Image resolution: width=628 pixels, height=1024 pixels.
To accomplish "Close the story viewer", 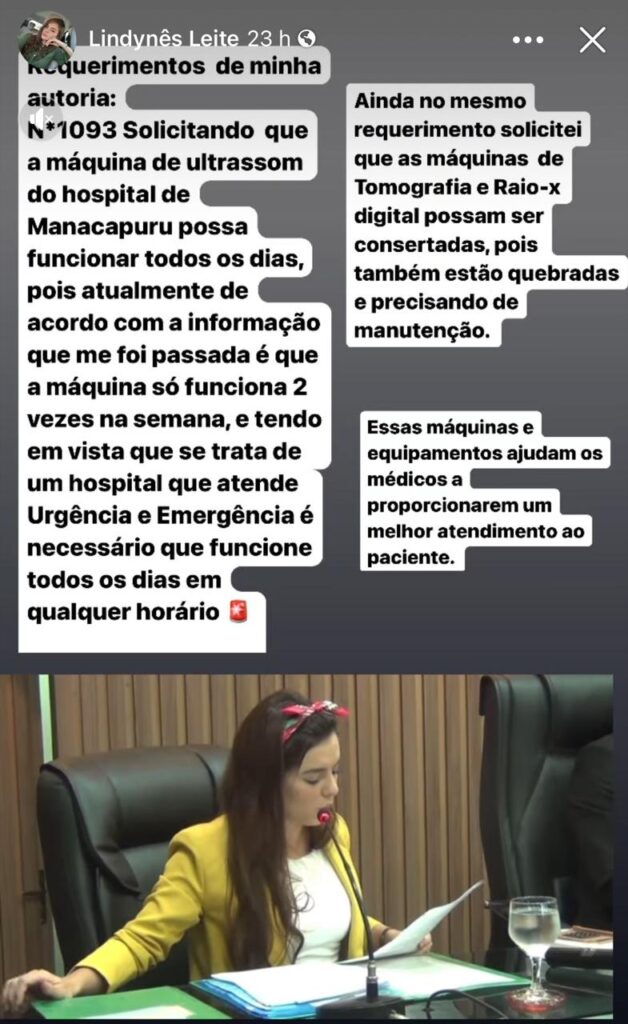I will click(x=592, y=40).
